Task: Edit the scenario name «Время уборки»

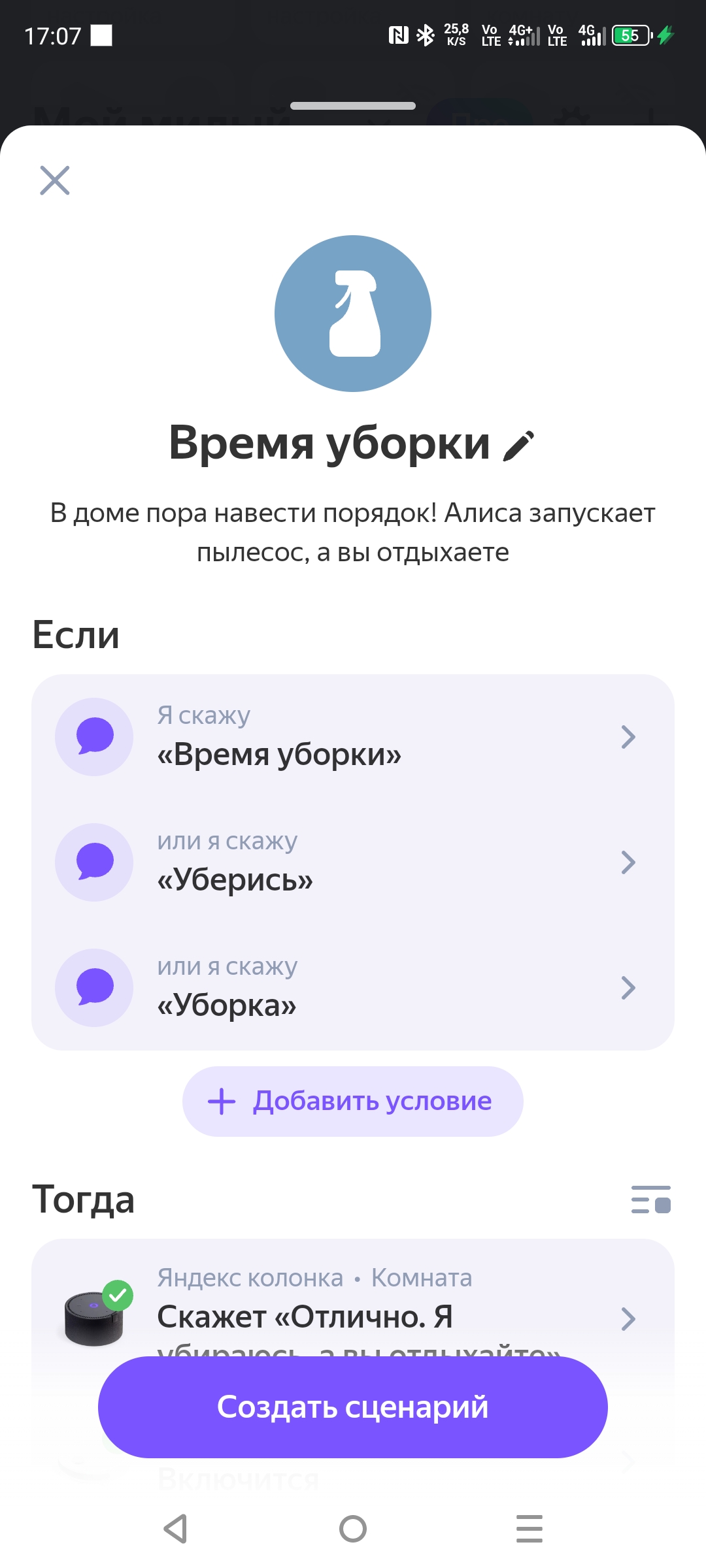Action: [519, 446]
